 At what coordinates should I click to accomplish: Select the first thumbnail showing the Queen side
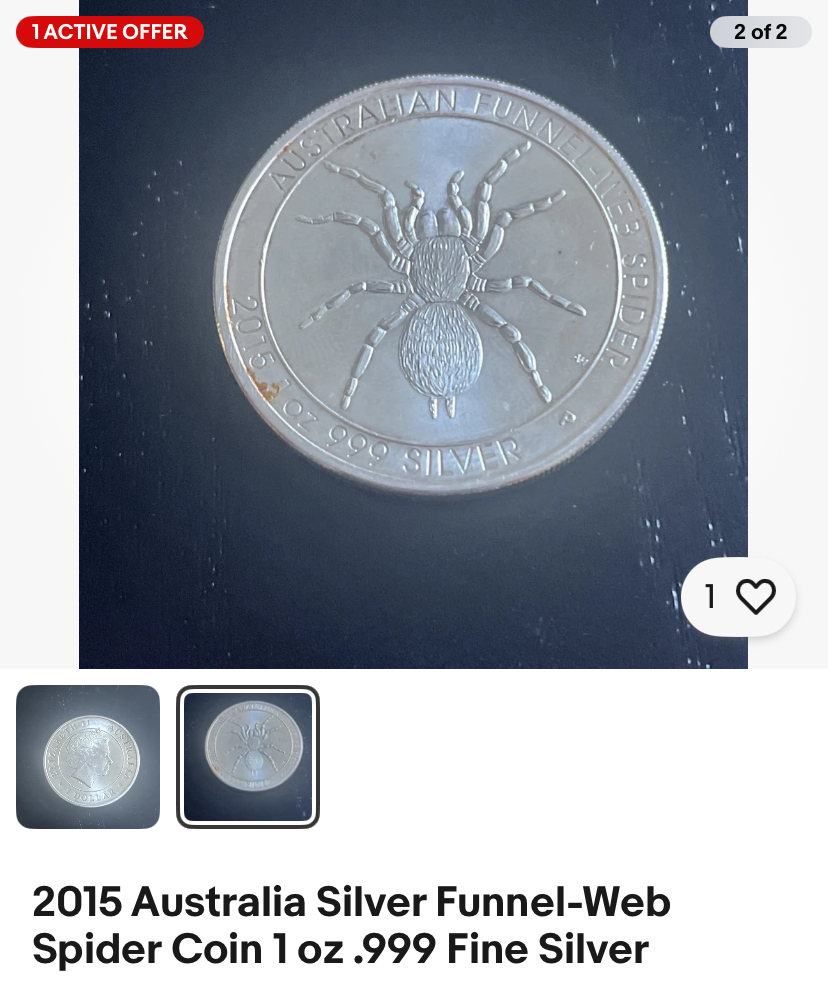click(88, 757)
